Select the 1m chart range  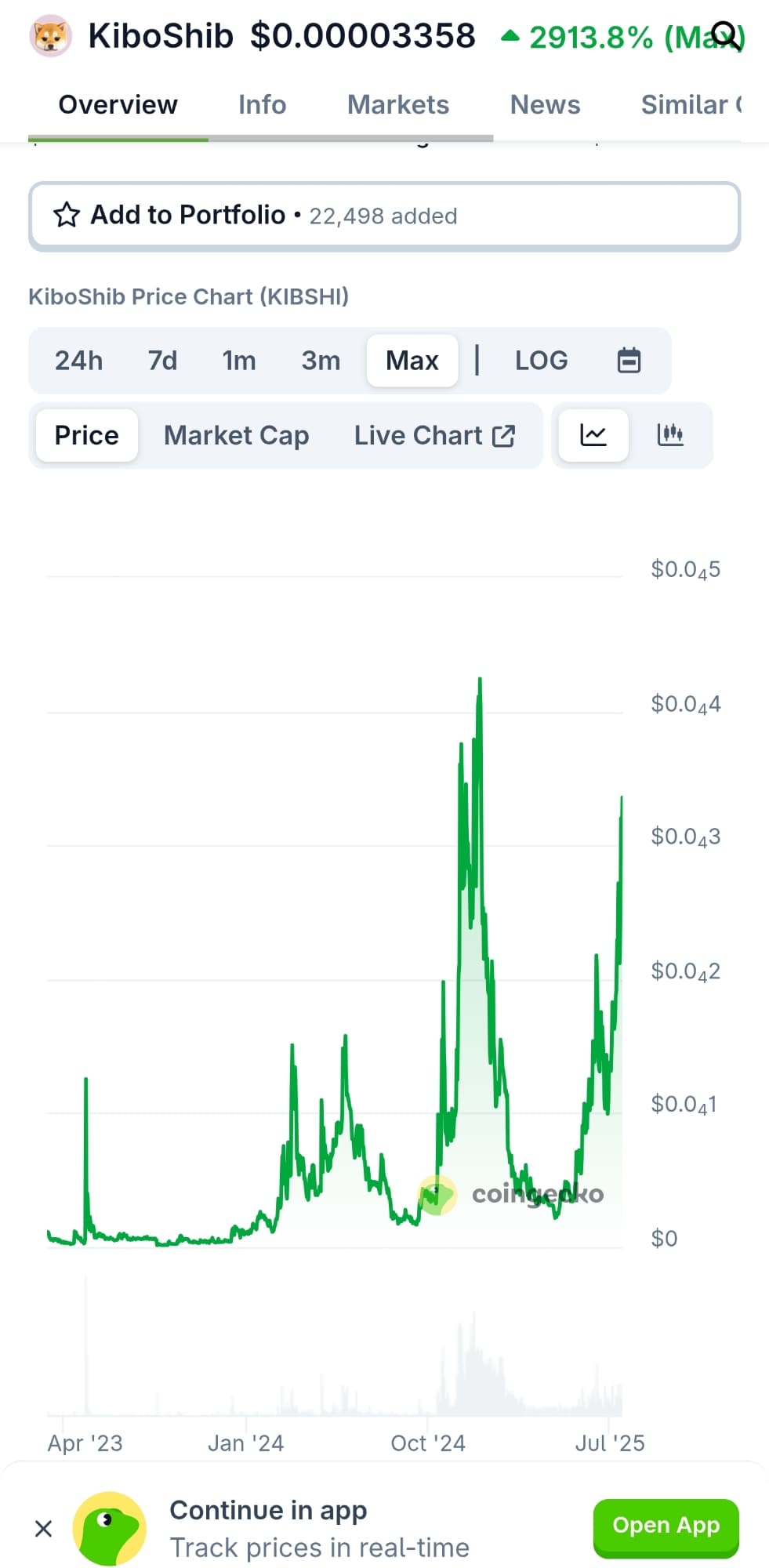[239, 361]
